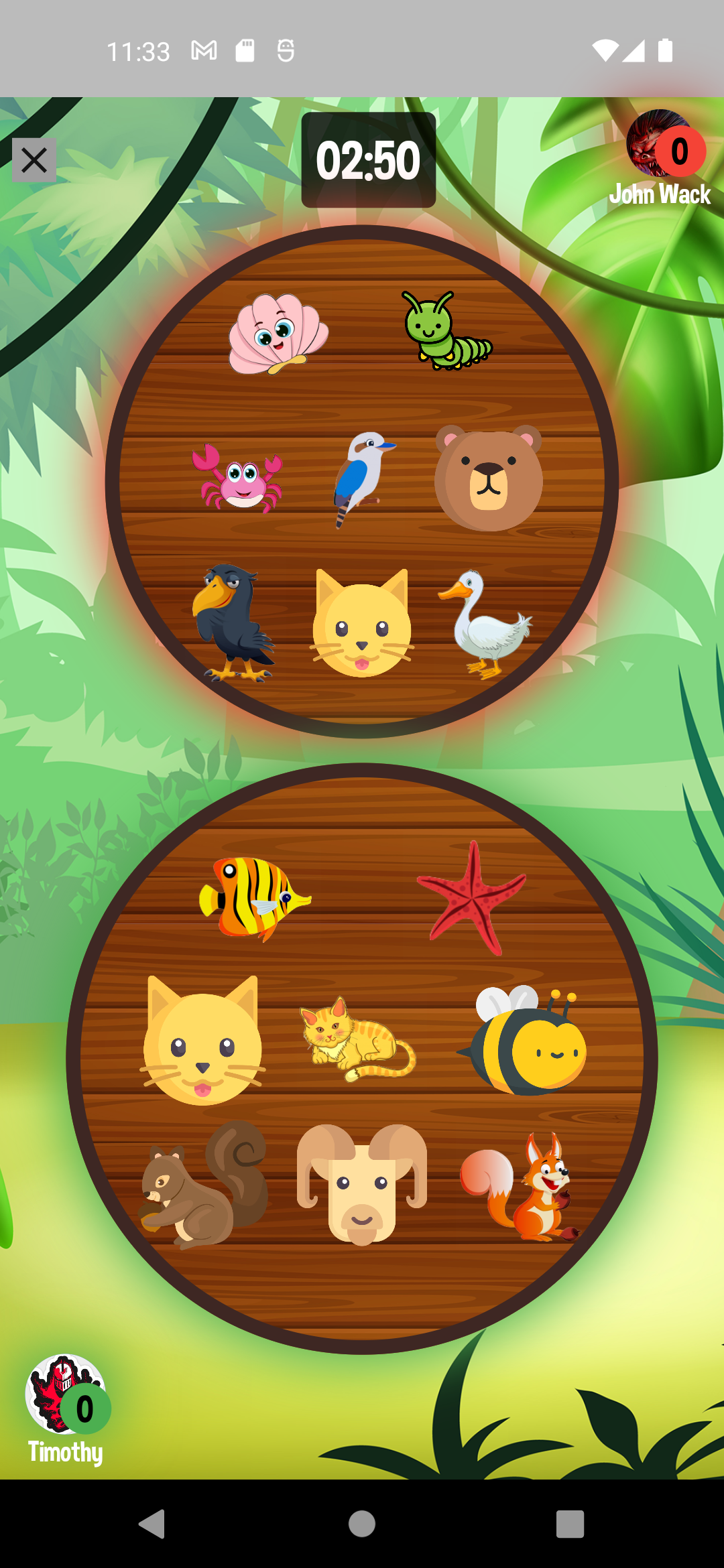This screenshot has width=724, height=1568.
Task: Pick the red starfish
Action: pos(472,897)
